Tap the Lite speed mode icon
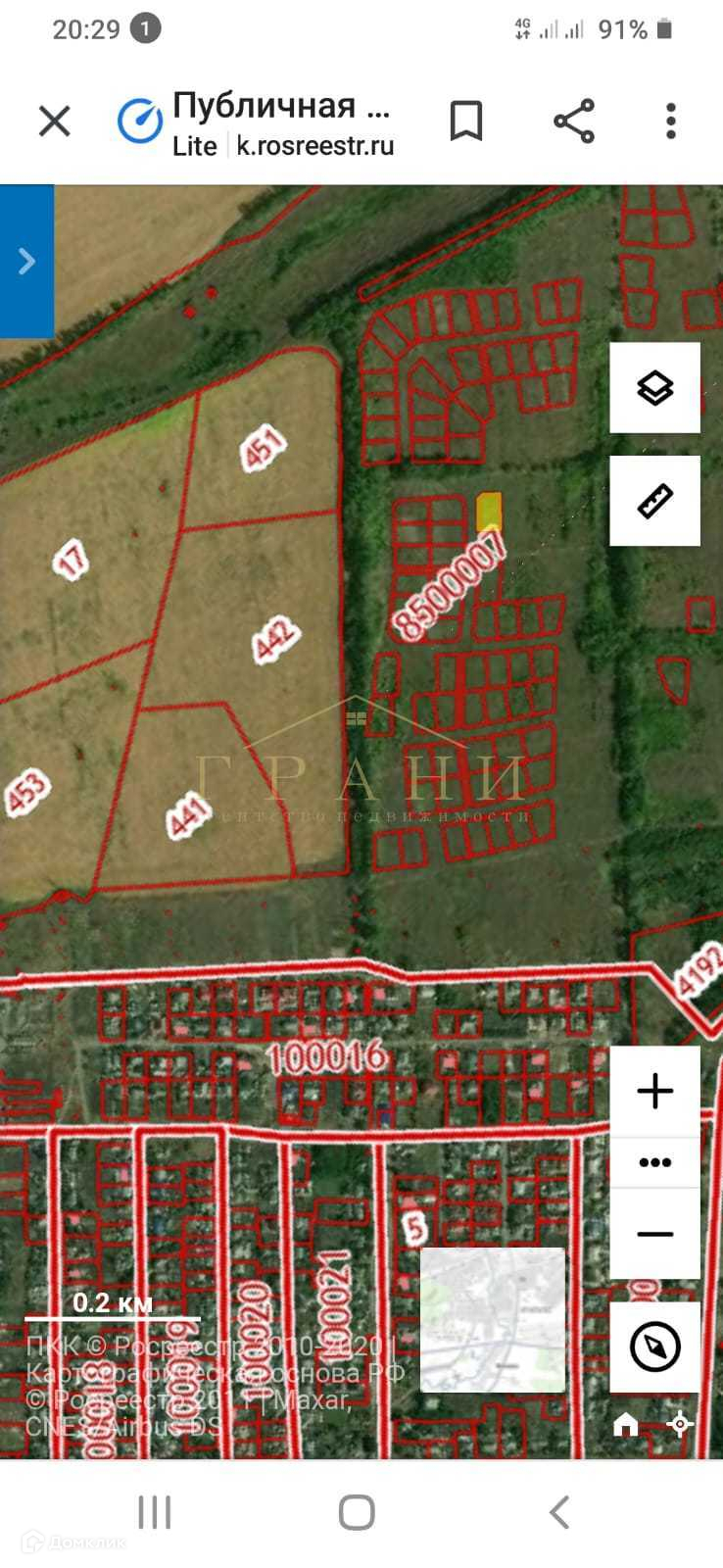 pos(140,122)
